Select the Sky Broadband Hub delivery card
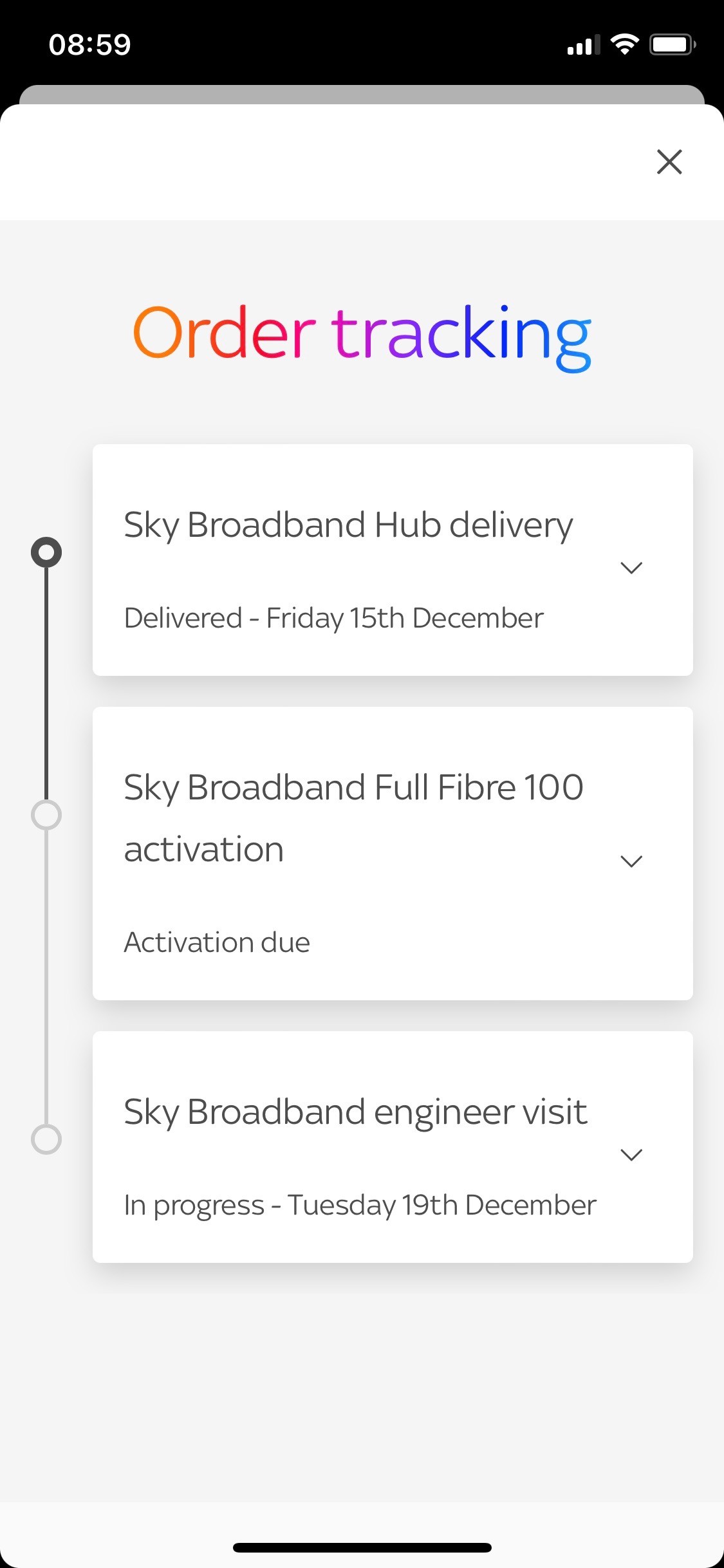Image resolution: width=724 pixels, height=1568 pixels. pyautogui.click(x=393, y=559)
